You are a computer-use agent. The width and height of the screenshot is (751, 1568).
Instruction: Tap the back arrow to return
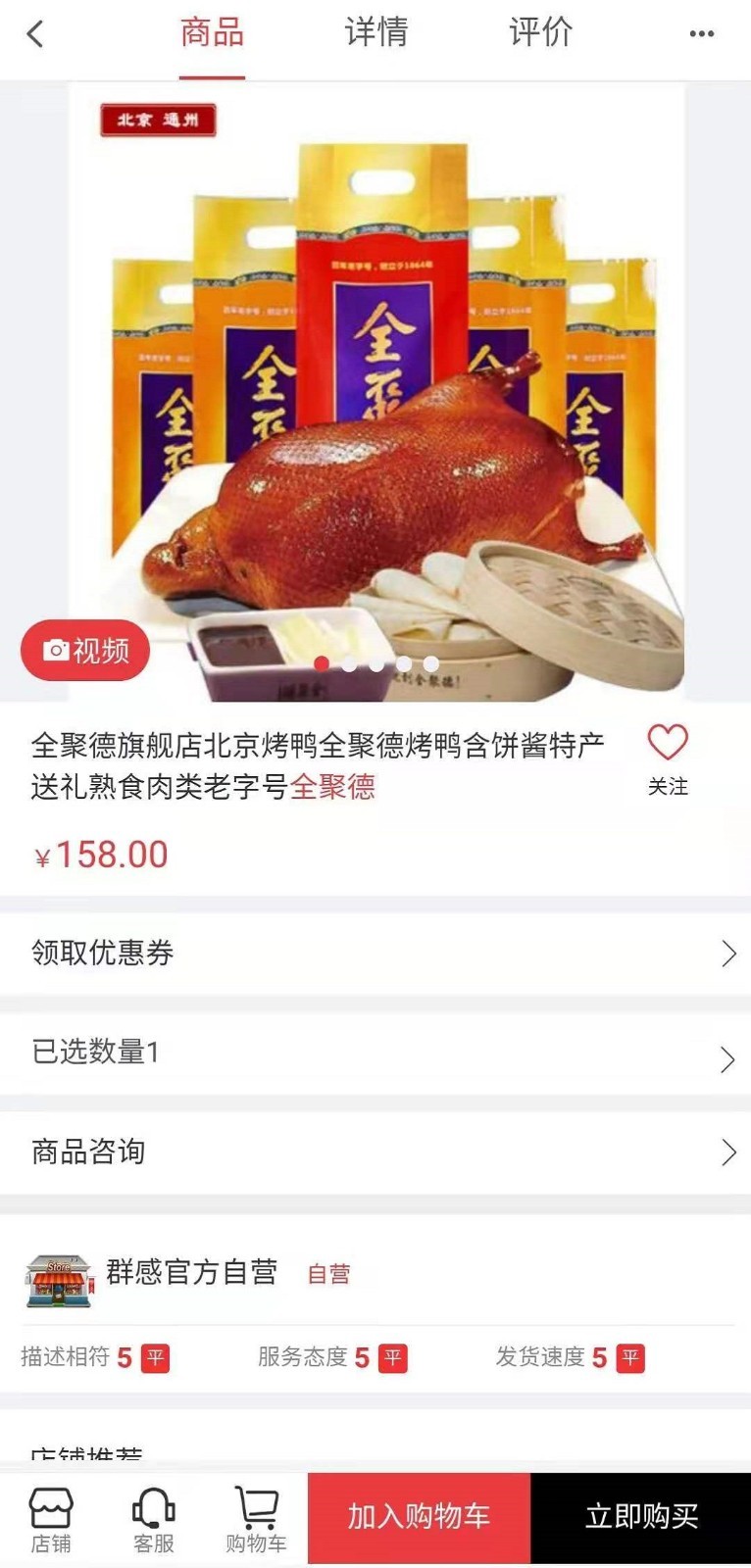coord(35,33)
